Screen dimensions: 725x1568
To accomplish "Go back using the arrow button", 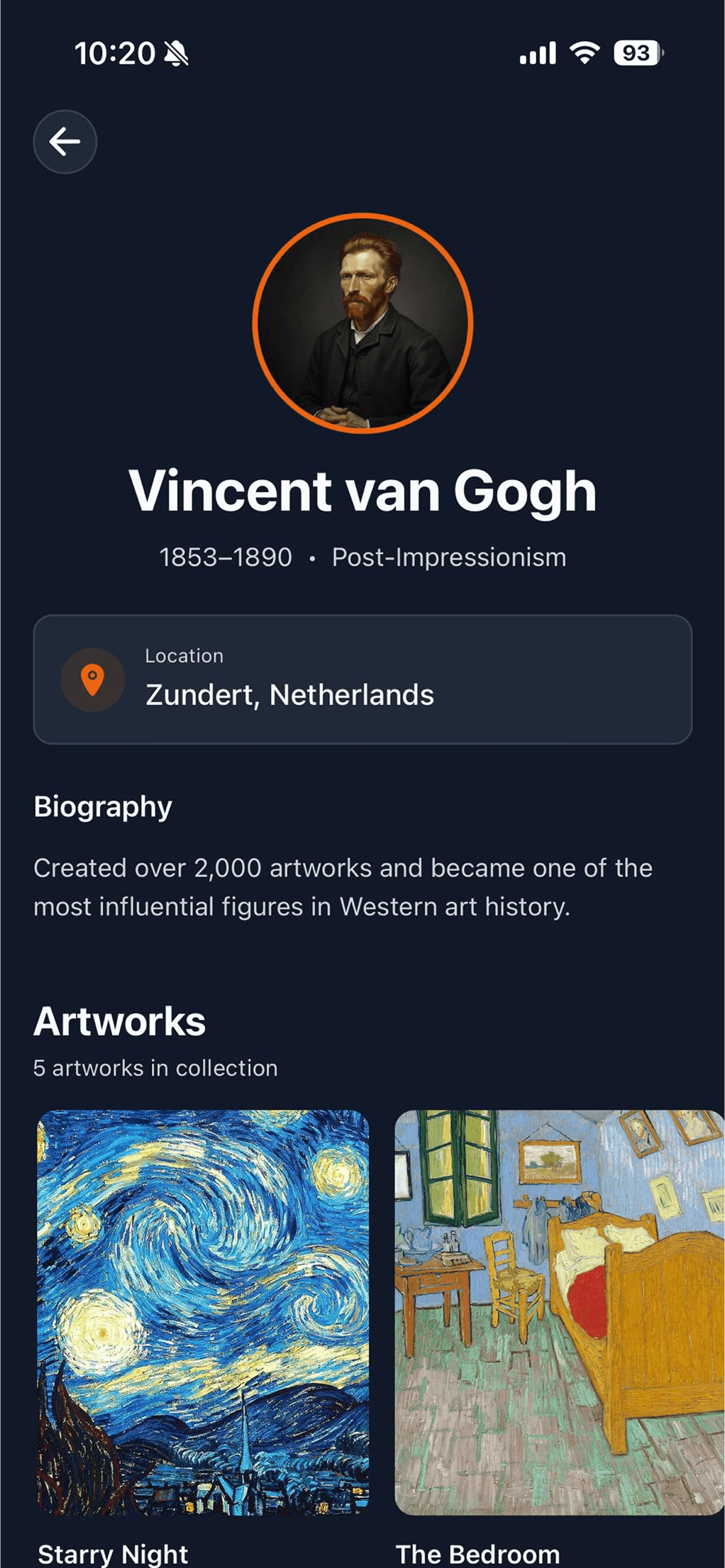I will pos(65,142).
